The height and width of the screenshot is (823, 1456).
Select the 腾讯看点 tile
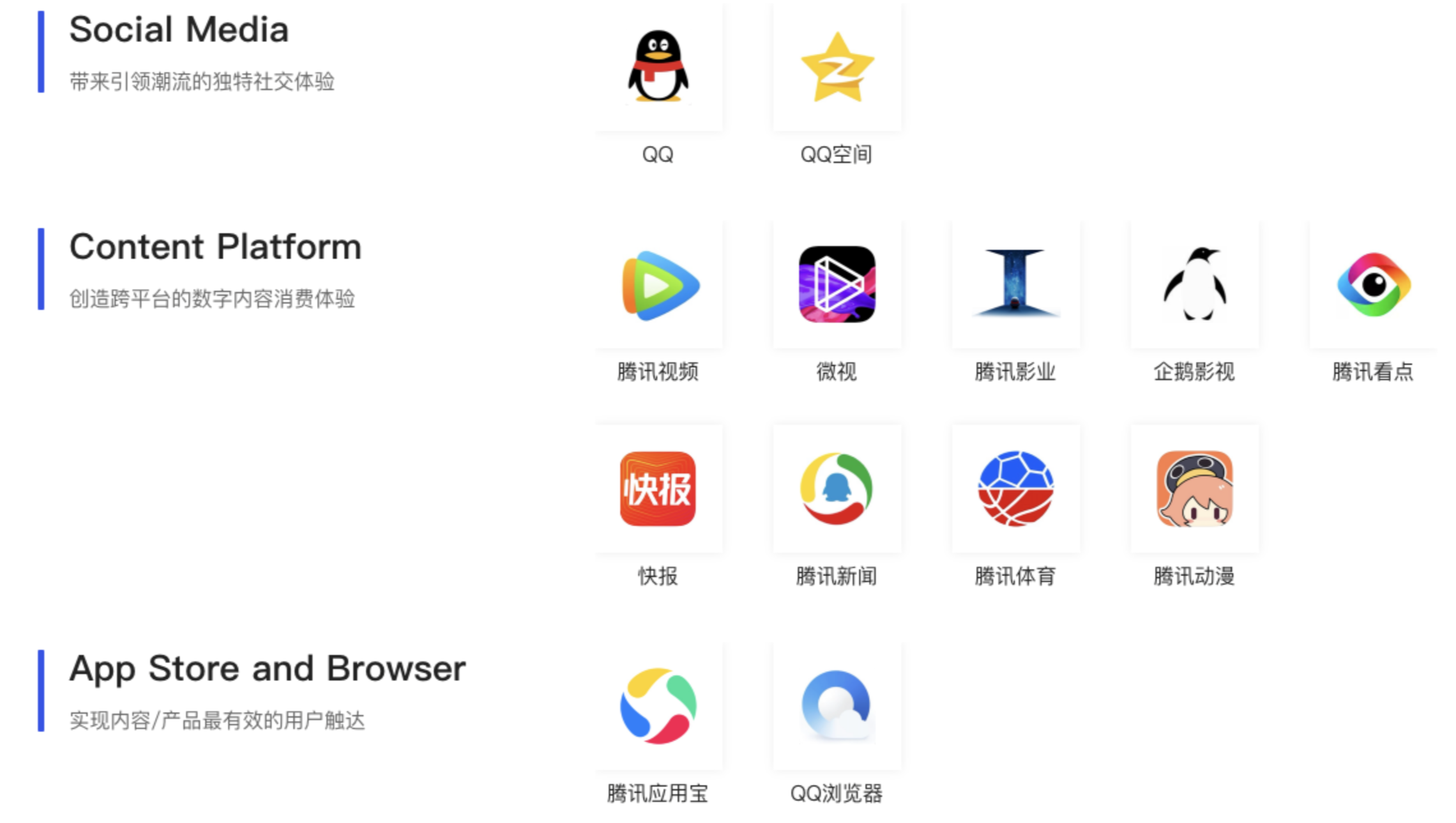pyautogui.click(x=1374, y=285)
